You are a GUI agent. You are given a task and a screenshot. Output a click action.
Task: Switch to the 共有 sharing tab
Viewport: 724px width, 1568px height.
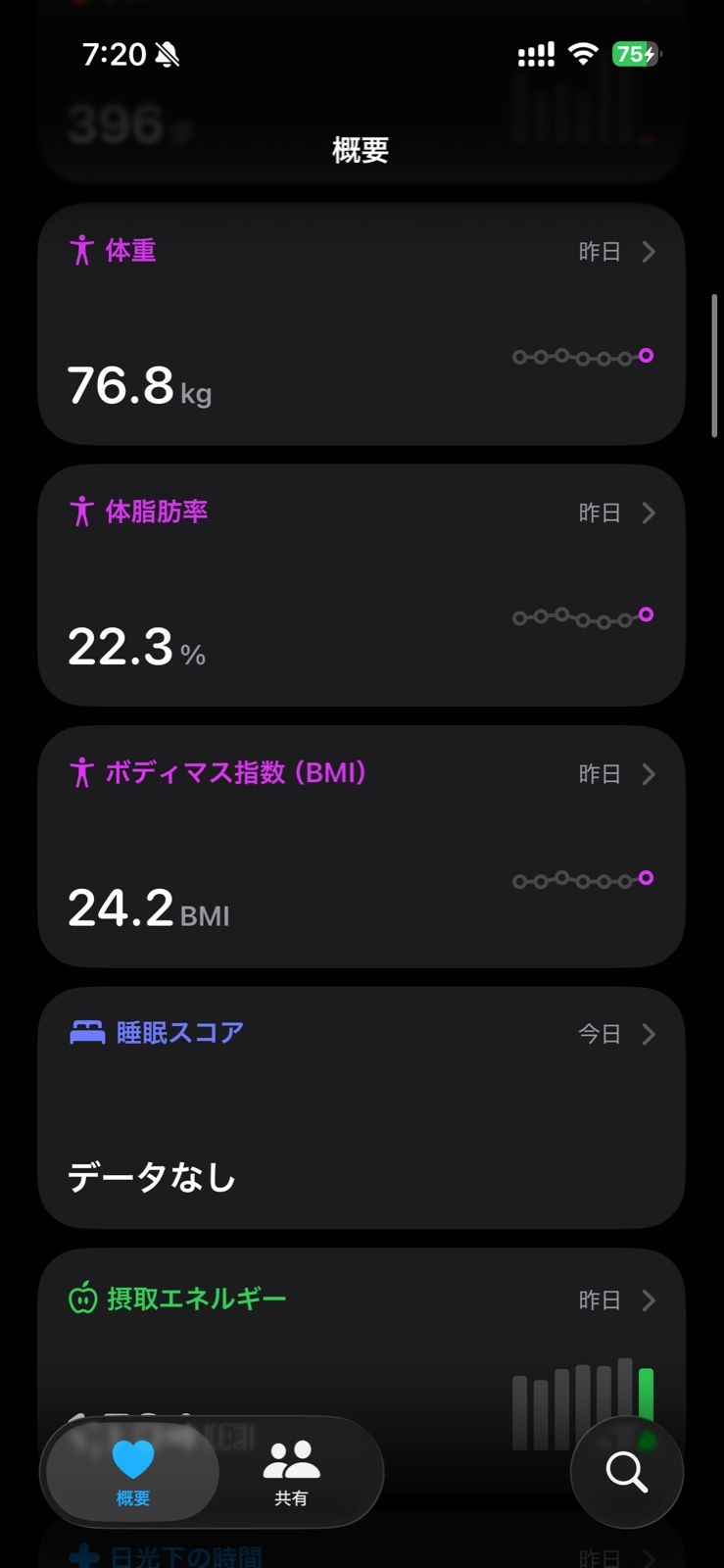pyautogui.click(x=291, y=1472)
